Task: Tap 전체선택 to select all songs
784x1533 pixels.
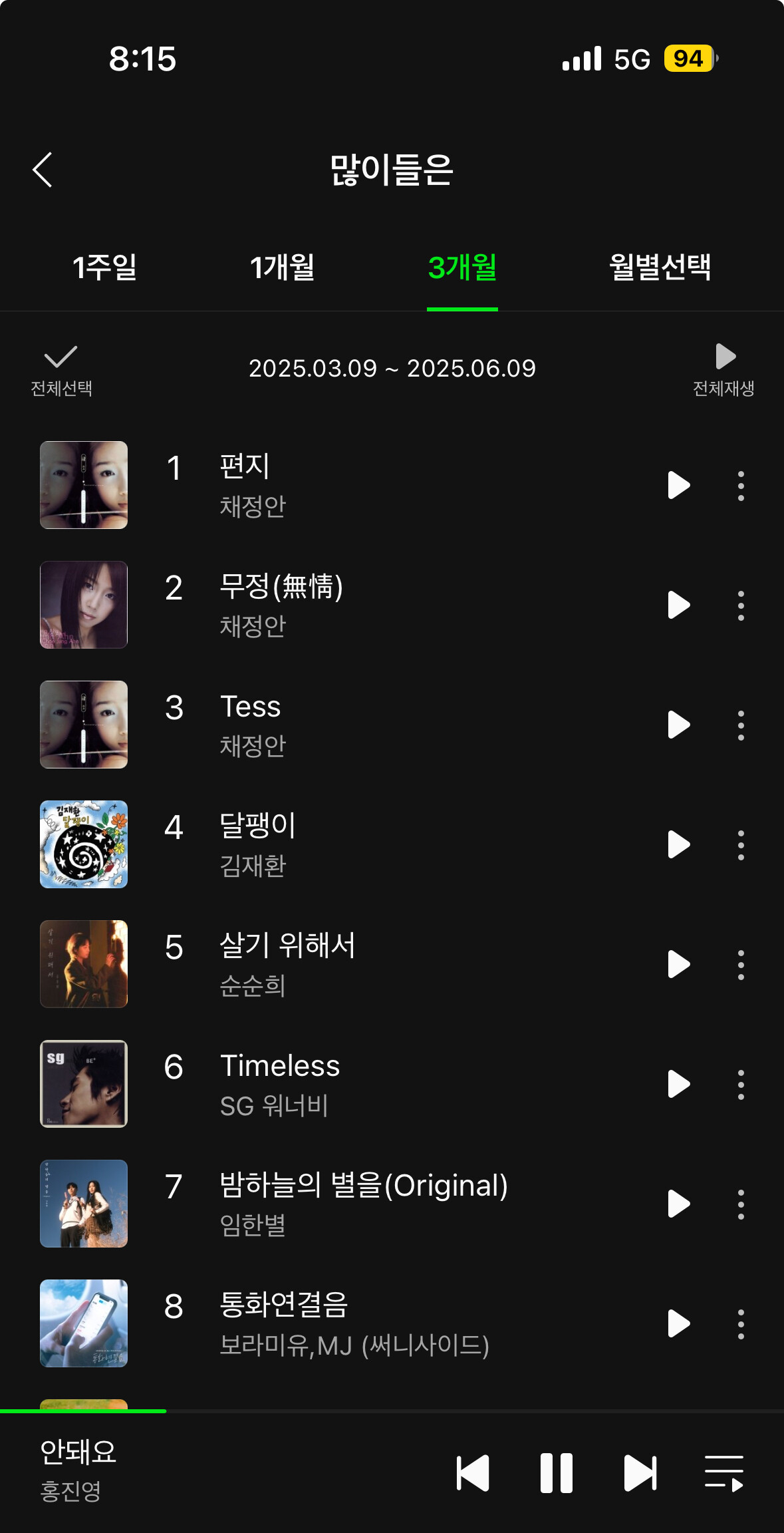Action: [x=61, y=369]
